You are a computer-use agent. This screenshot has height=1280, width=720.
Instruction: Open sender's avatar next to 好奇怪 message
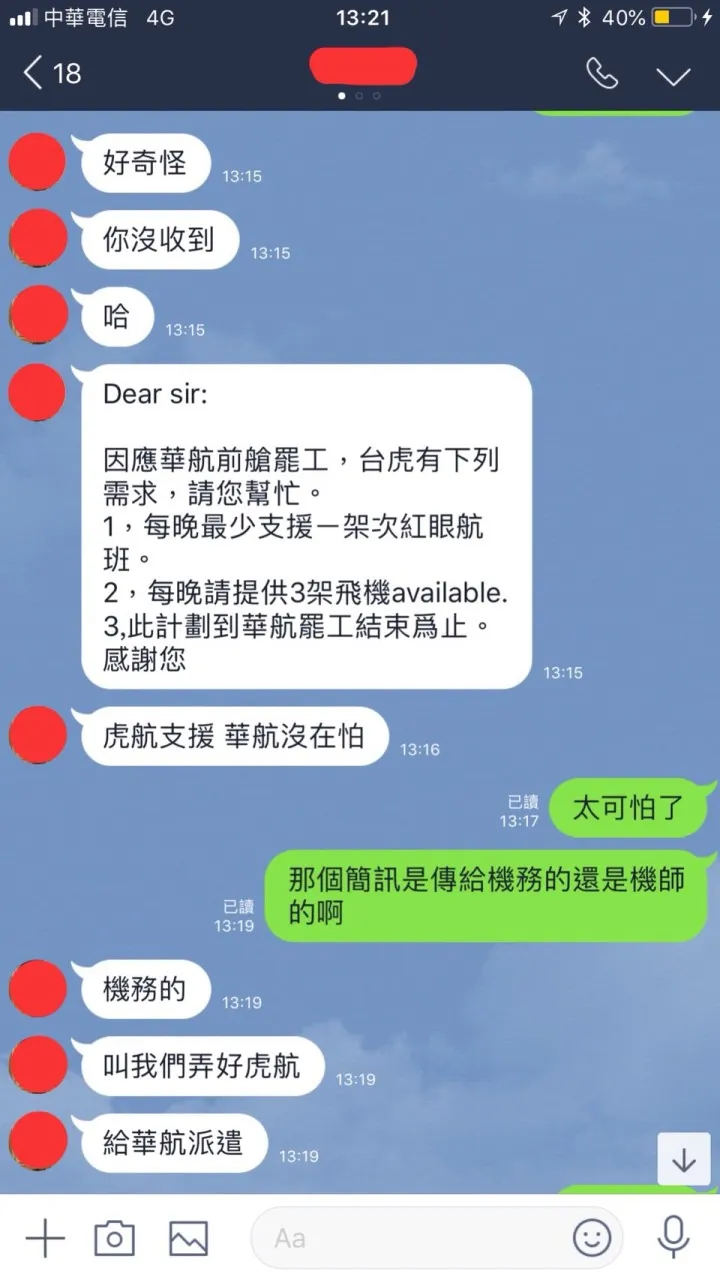pos(37,161)
